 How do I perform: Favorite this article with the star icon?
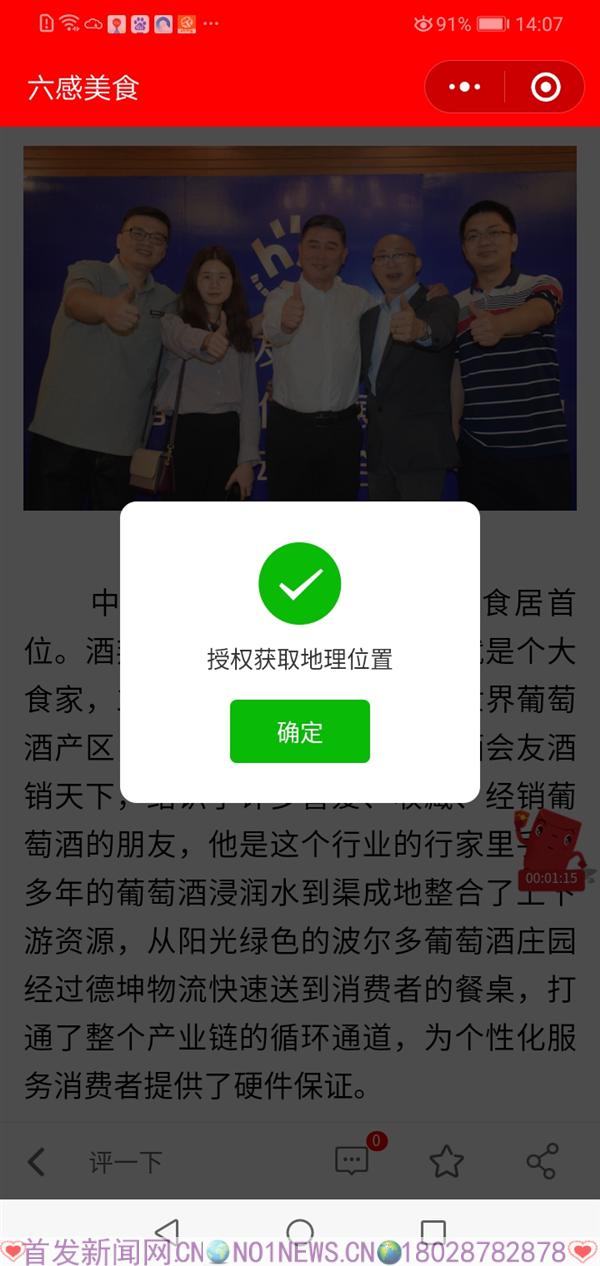tap(446, 1161)
